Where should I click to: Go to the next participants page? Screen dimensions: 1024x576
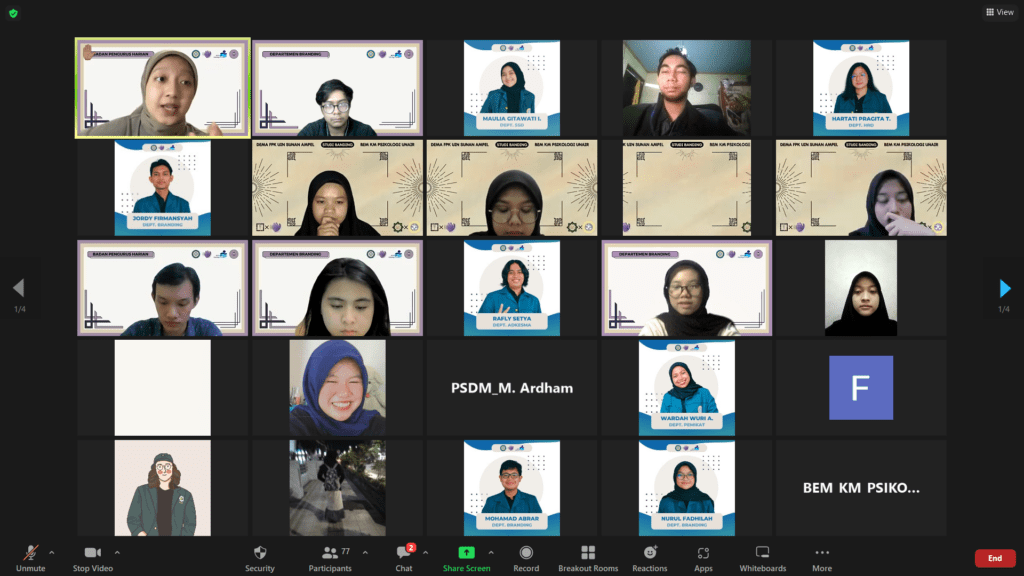pos(1005,289)
